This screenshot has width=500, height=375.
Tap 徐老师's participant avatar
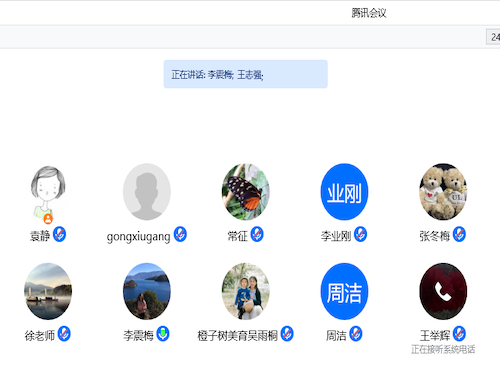[48, 291]
